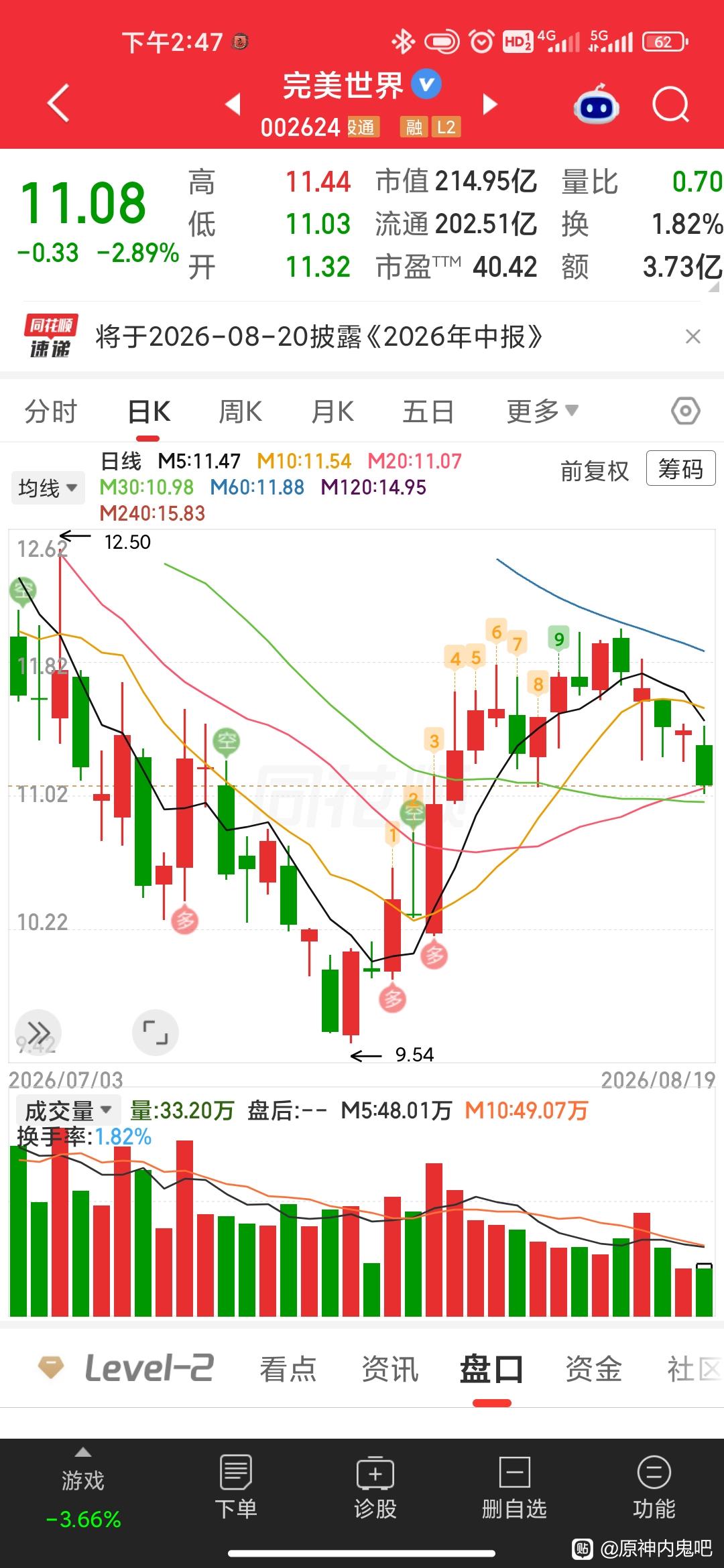Switch to the next stock
Viewport: 724px width, 1568px height.
click(x=490, y=104)
